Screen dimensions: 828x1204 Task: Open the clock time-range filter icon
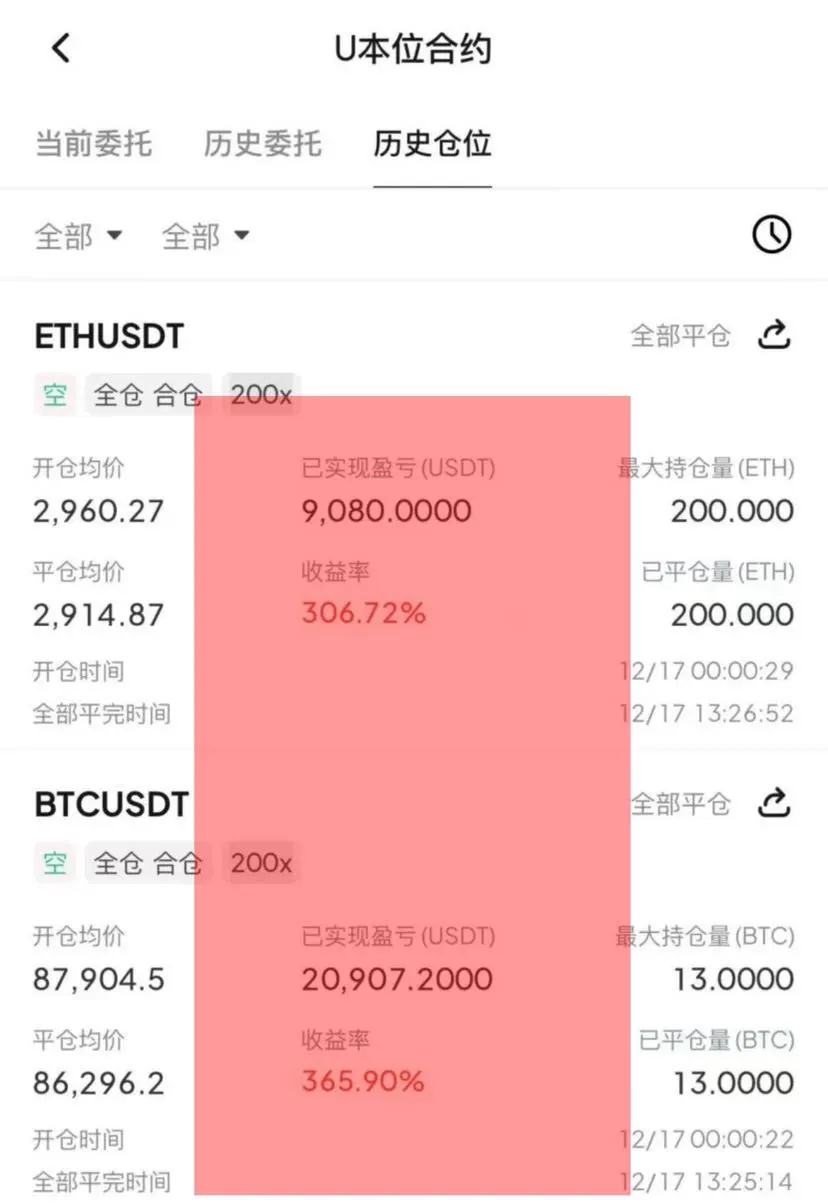[771, 235]
